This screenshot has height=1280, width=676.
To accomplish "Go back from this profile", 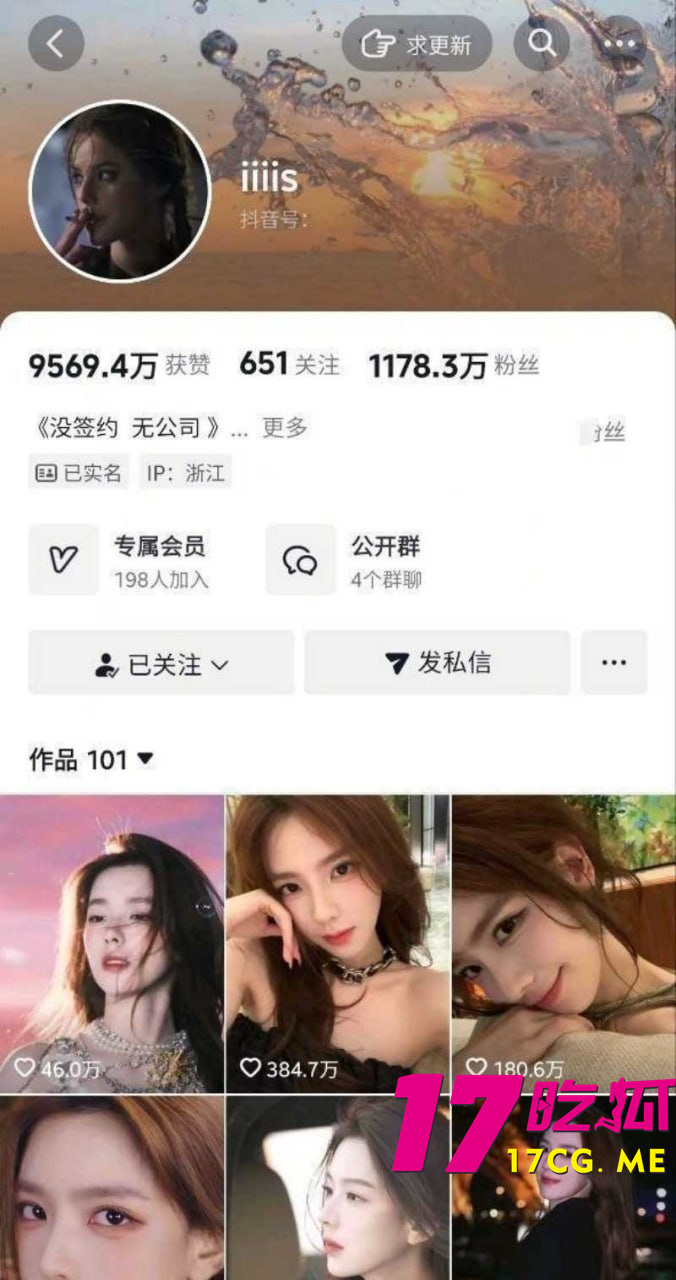I will [55, 43].
